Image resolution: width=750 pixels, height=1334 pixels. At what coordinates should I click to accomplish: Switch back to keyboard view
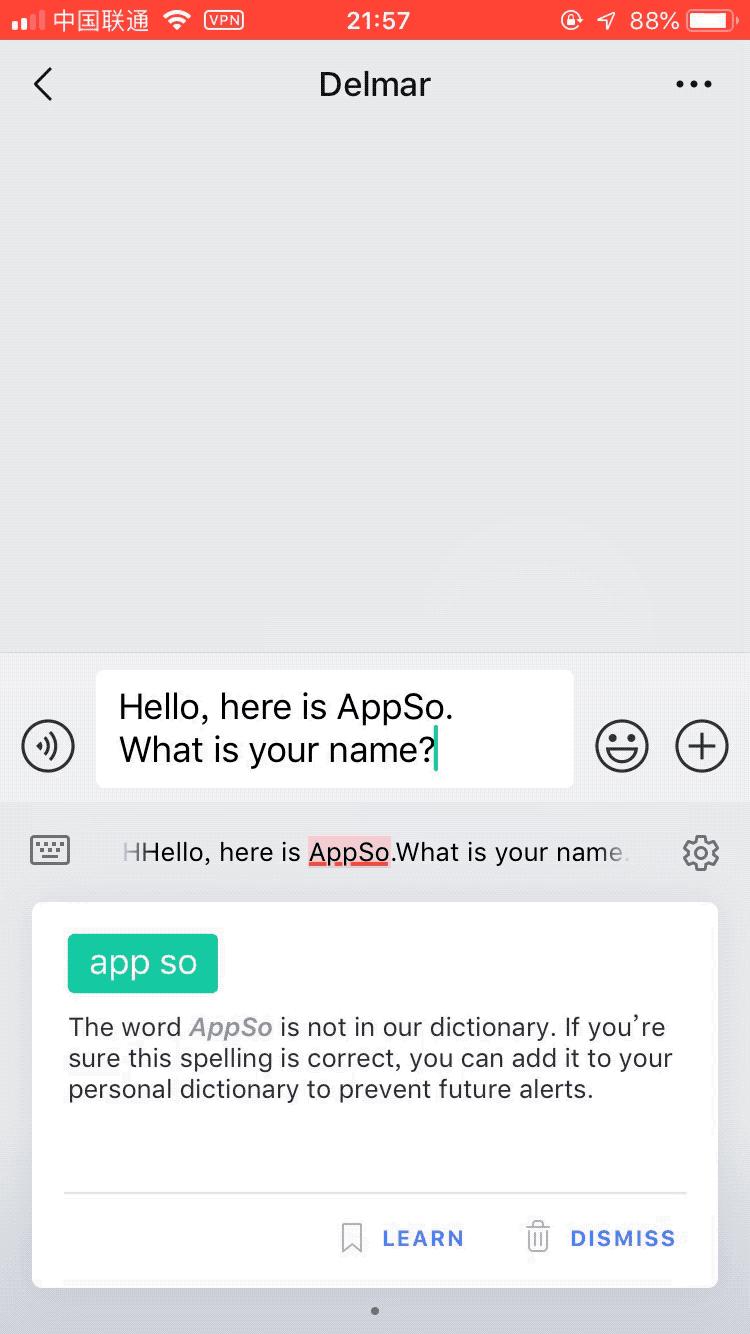point(50,851)
